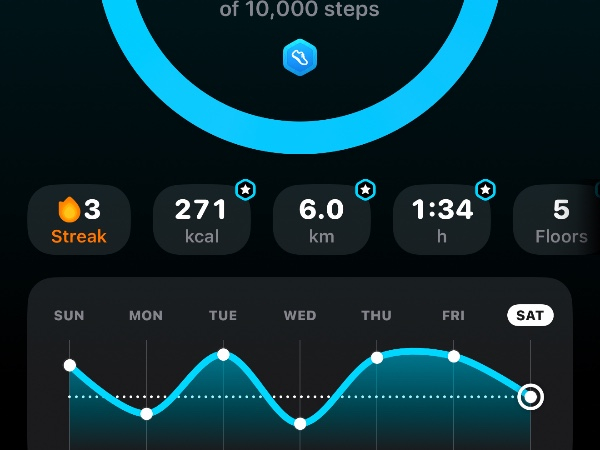Switch the chart to THU

(x=377, y=316)
